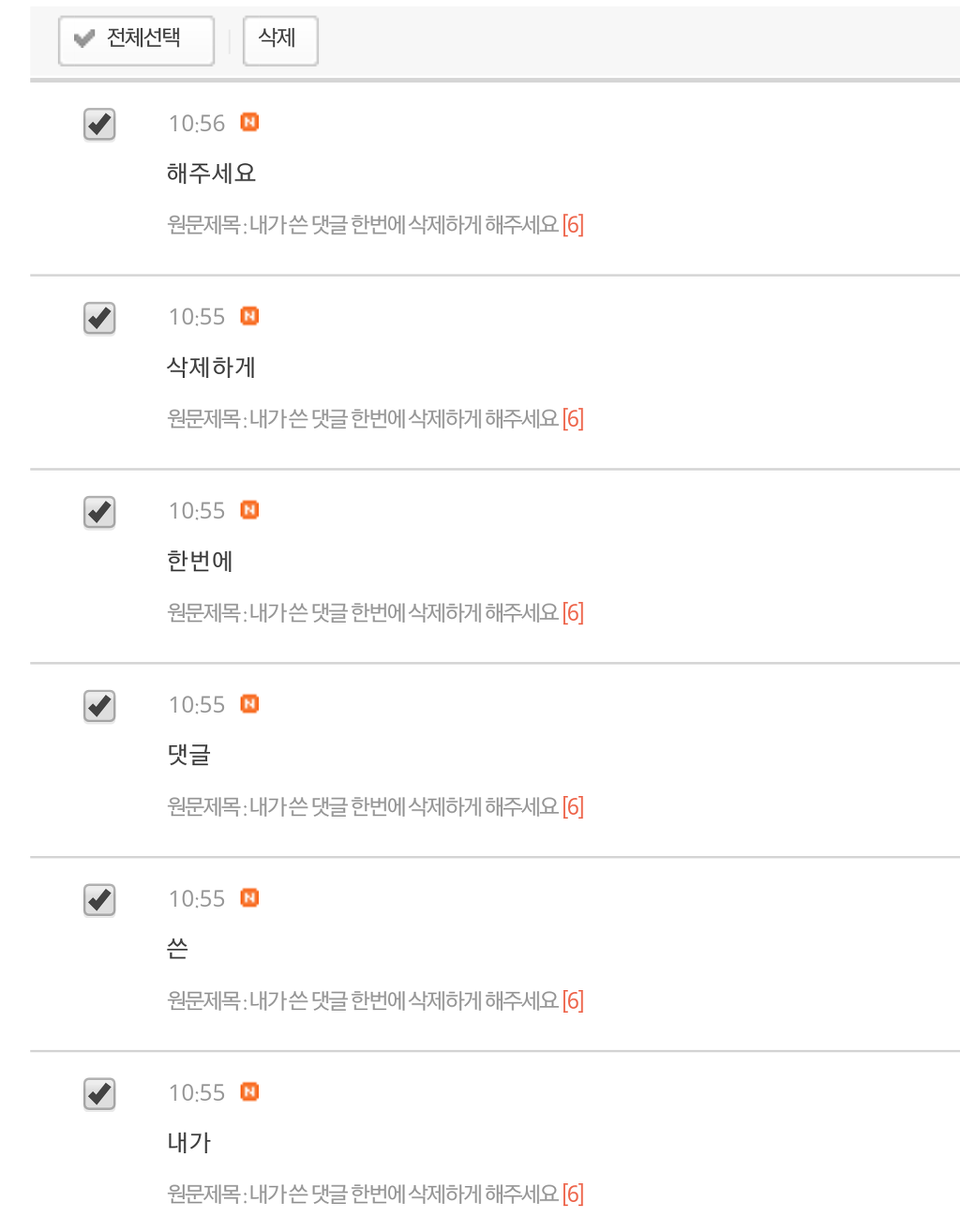
Task: Uncheck the checkbox next to the 댓글 comment
Action: pyautogui.click(x=98, y=706)
